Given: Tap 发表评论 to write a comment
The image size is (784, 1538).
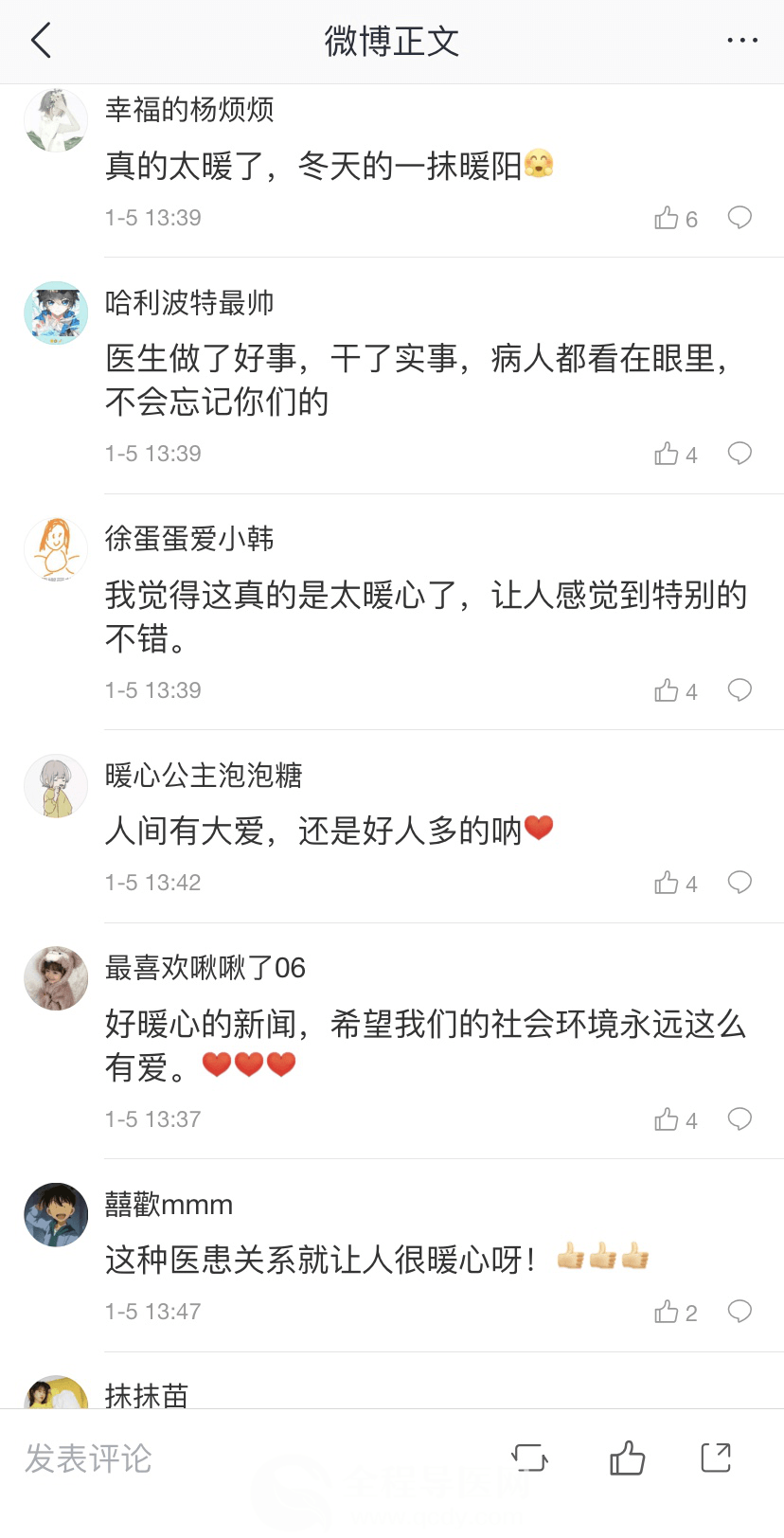Looking at the screenshot, I should (x=88, y=1458).
